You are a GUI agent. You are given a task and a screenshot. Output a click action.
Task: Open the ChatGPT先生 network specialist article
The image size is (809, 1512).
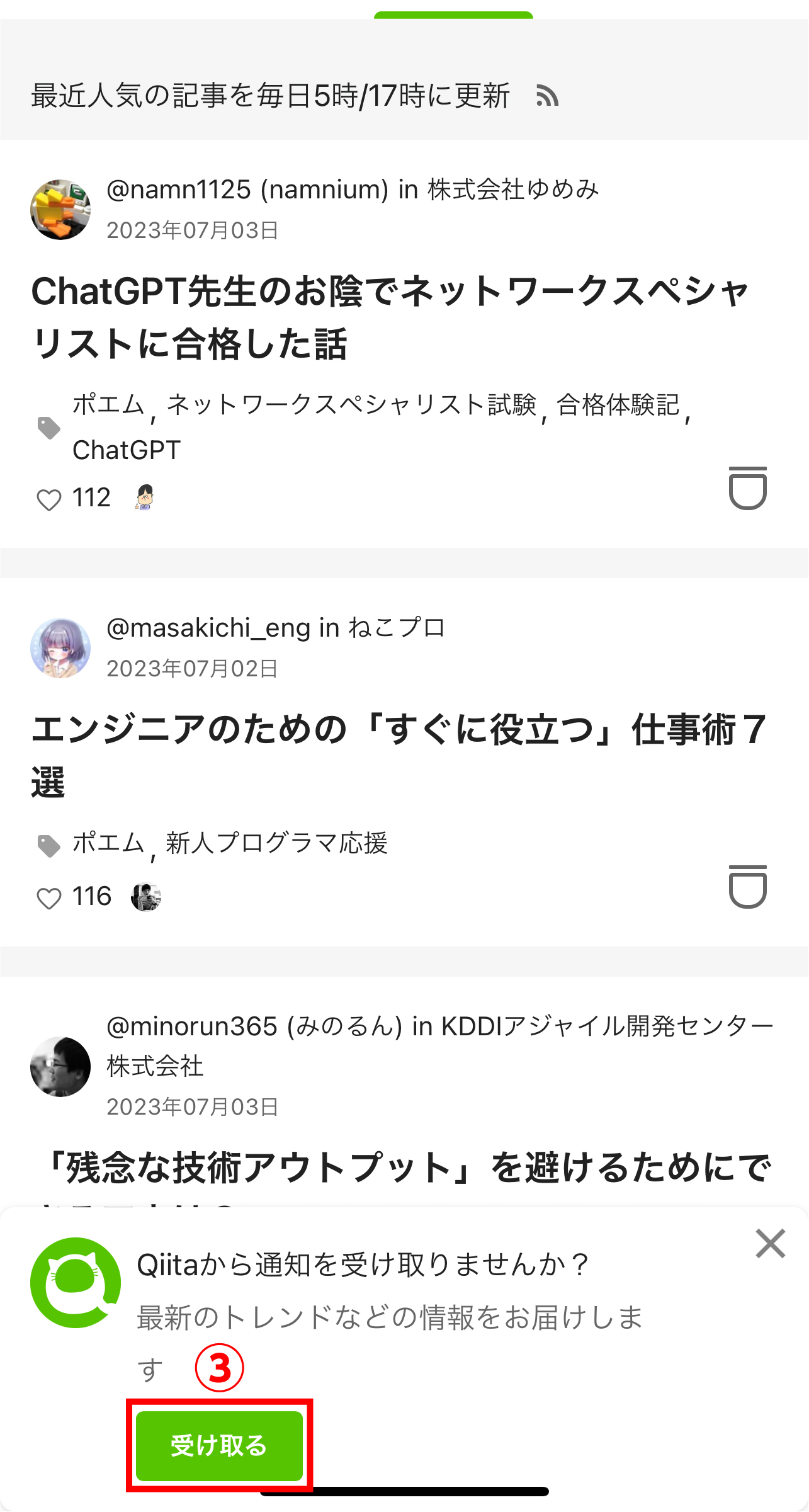pos(390,317)
